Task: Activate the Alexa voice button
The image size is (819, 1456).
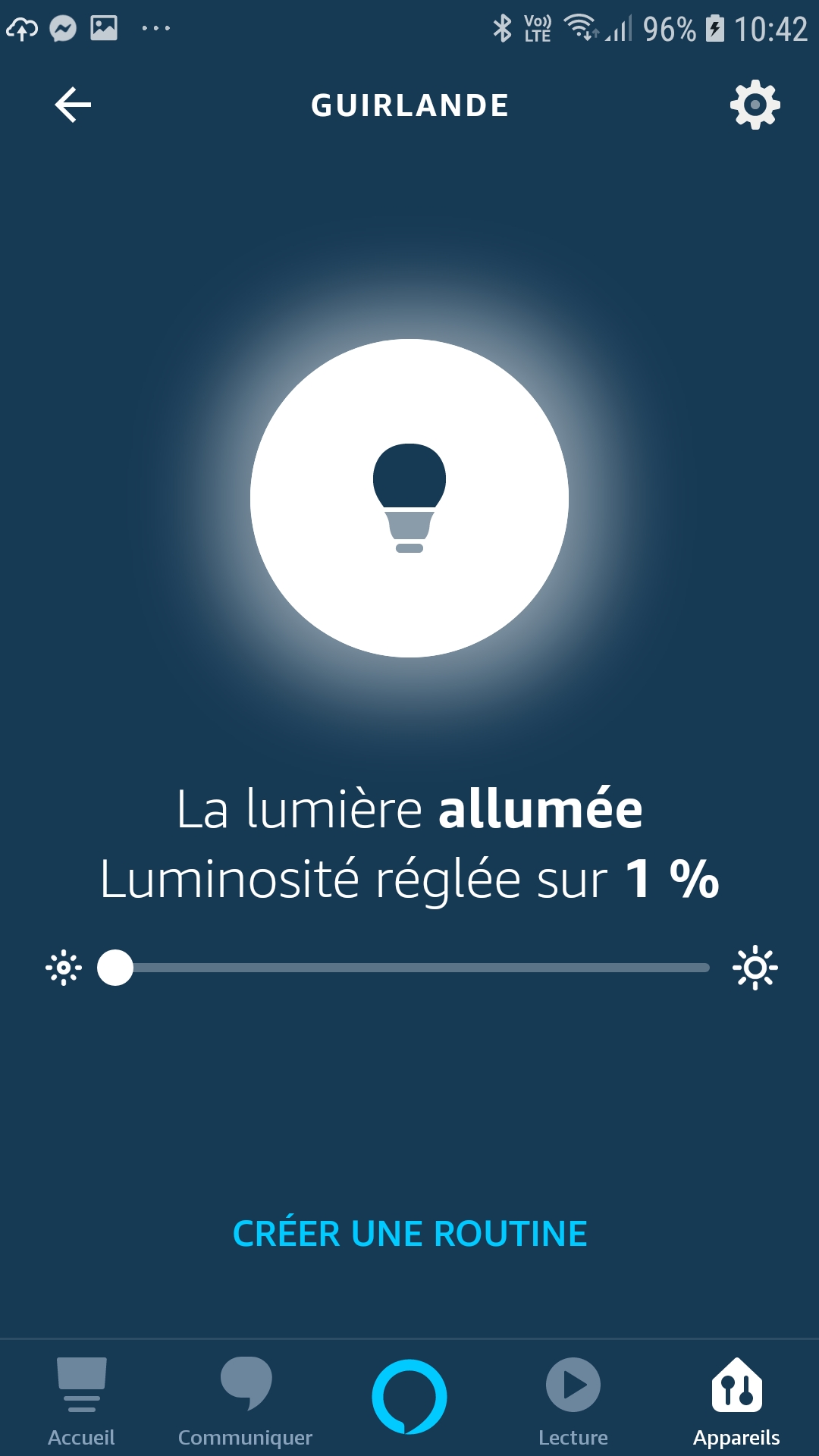Action: coord(409,1397)
